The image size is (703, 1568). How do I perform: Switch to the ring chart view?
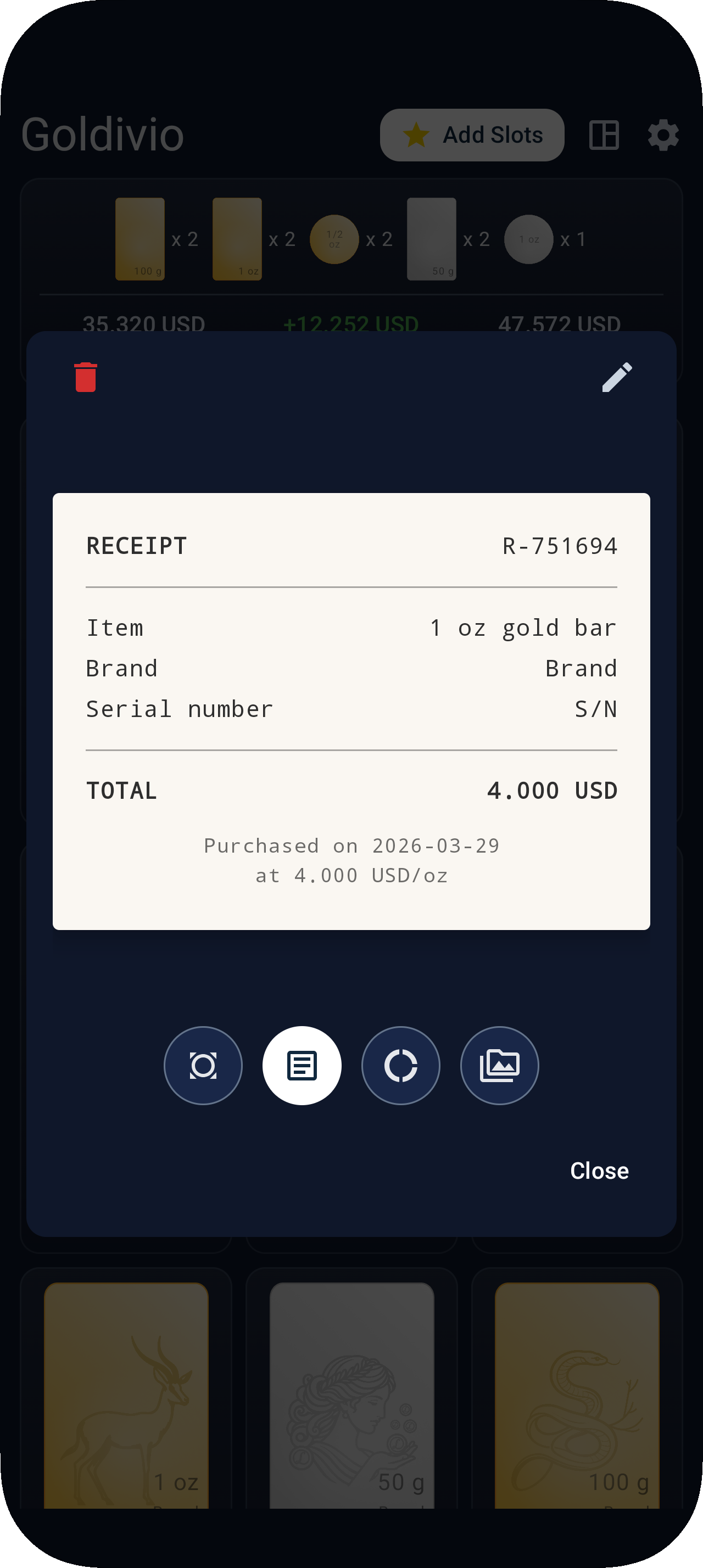(400, 1065)
